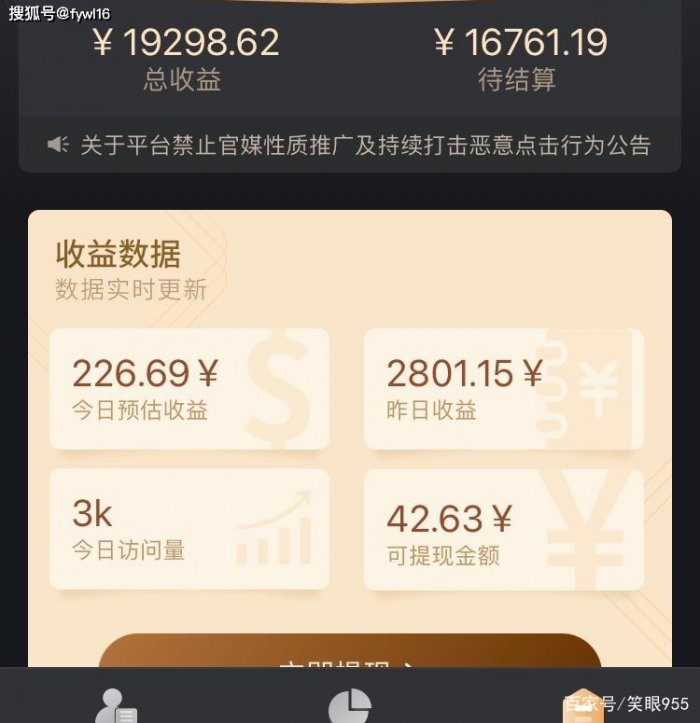Open yesterday's earnings card
Screen dimensions: 700x723
(x=503, y=388)
